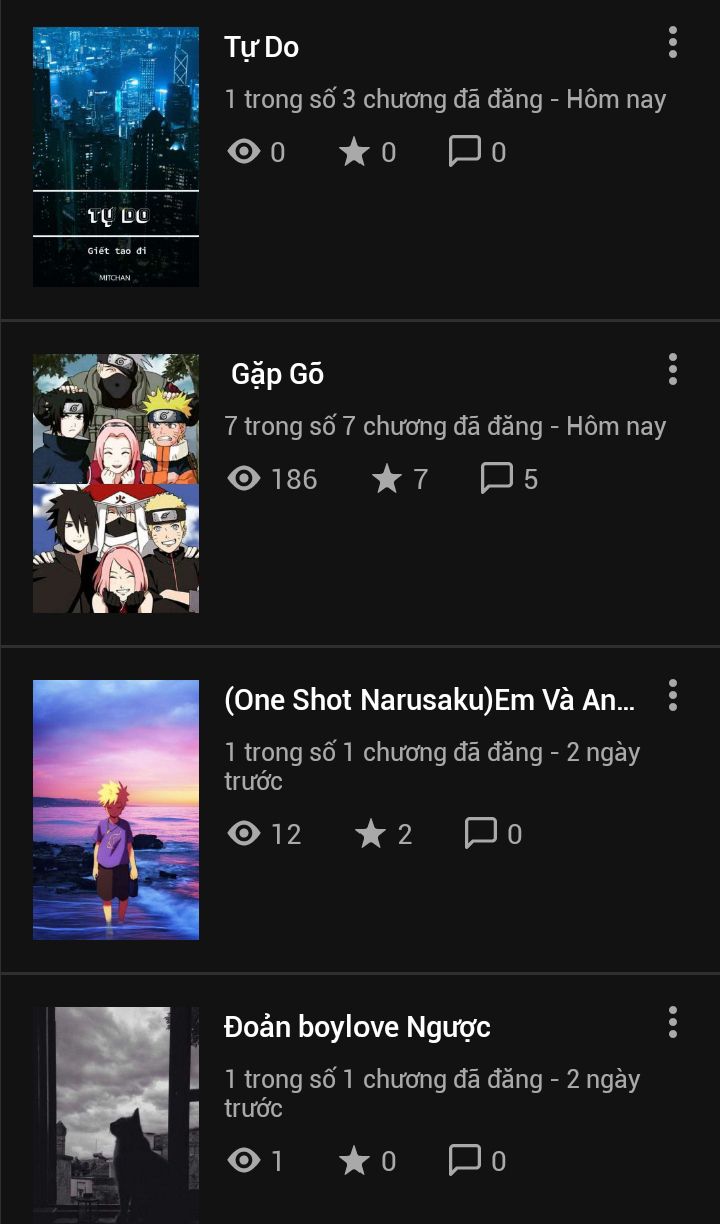
Task: Open the One Shot Narusaku story cover
Action: pos(116,810)
